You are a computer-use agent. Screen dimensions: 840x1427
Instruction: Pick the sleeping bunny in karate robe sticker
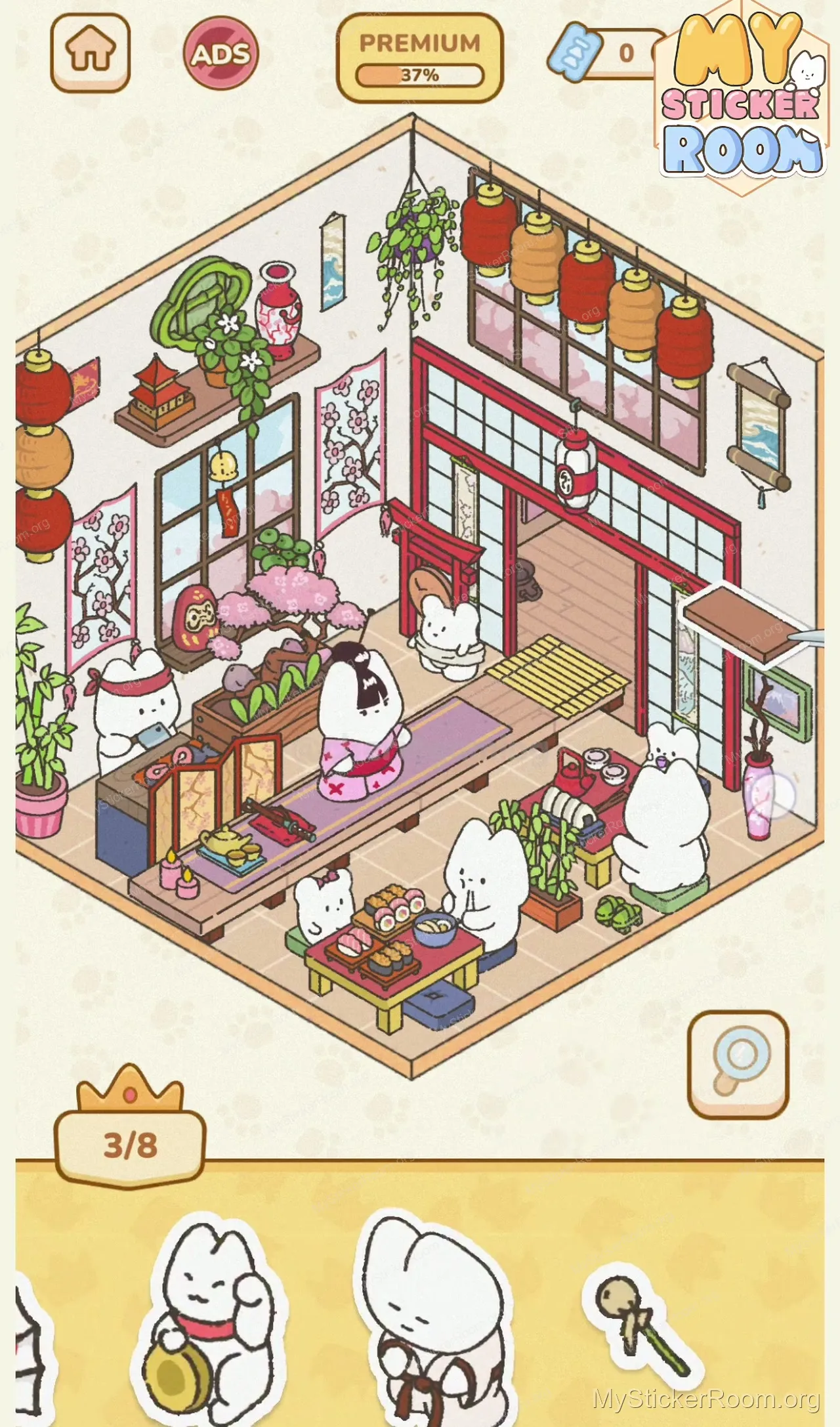coord(433,1319)
